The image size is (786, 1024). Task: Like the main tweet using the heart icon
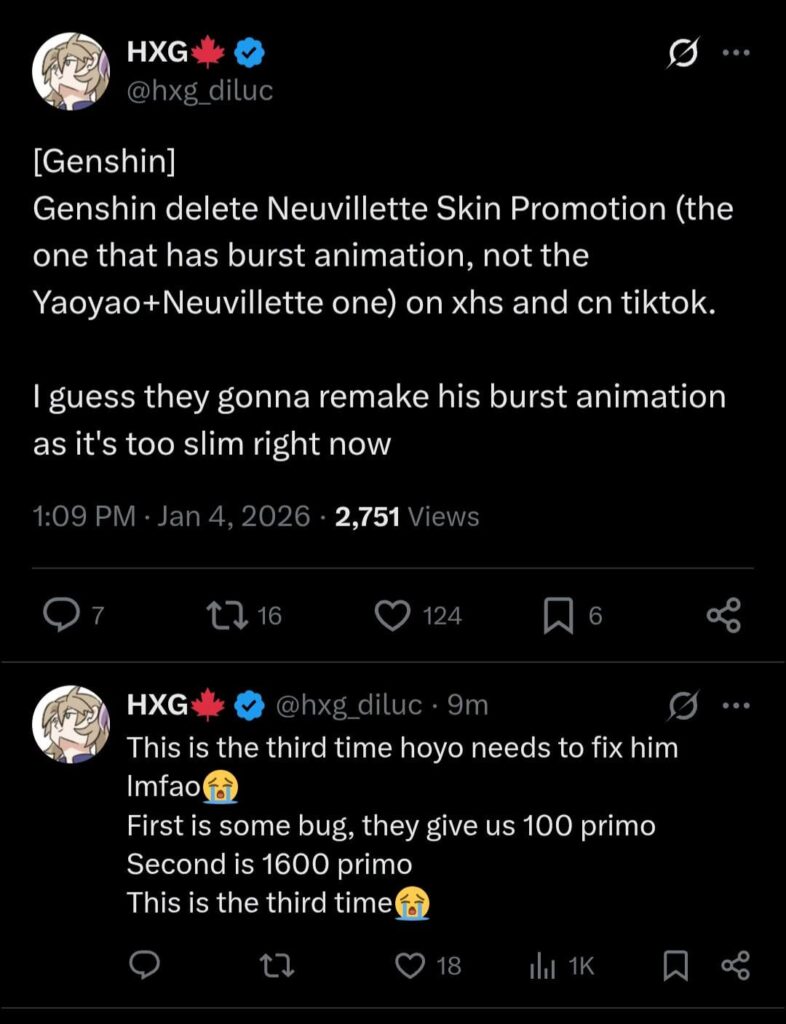tap(394, 616)
